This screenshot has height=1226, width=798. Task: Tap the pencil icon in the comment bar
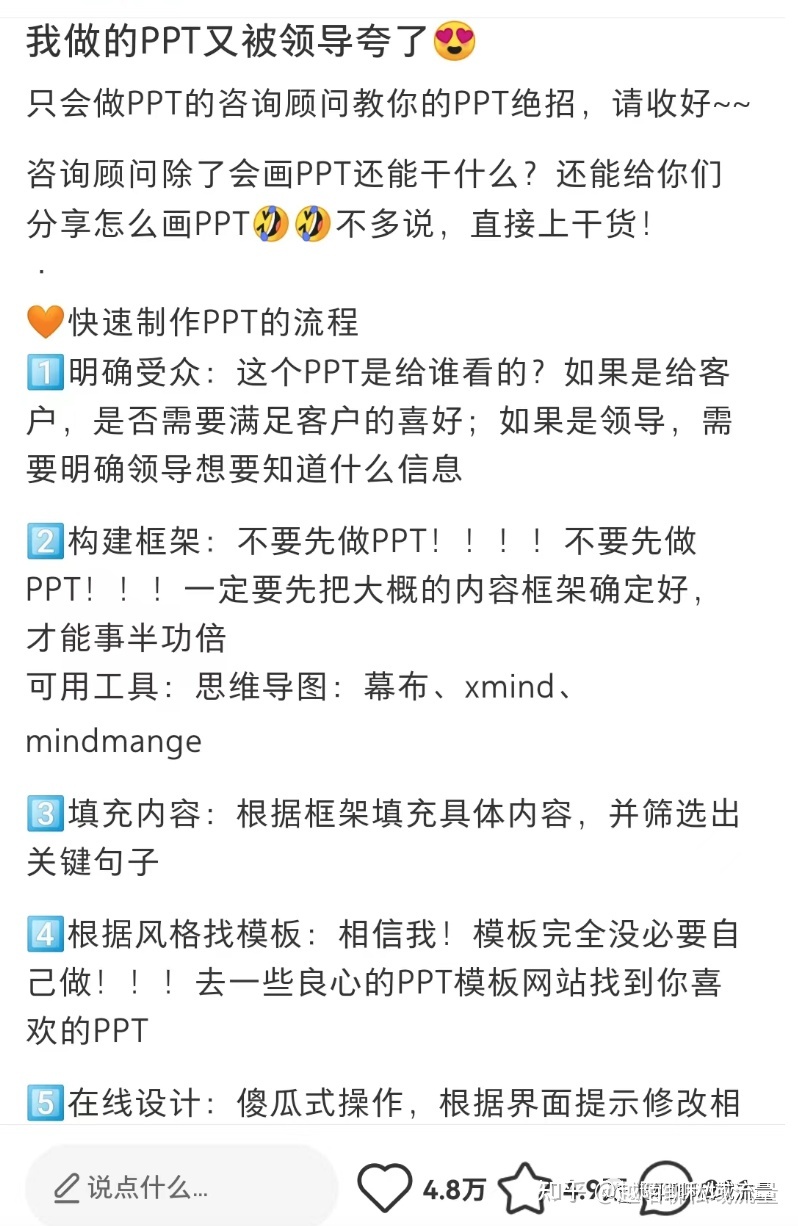tap(66, 1189)
